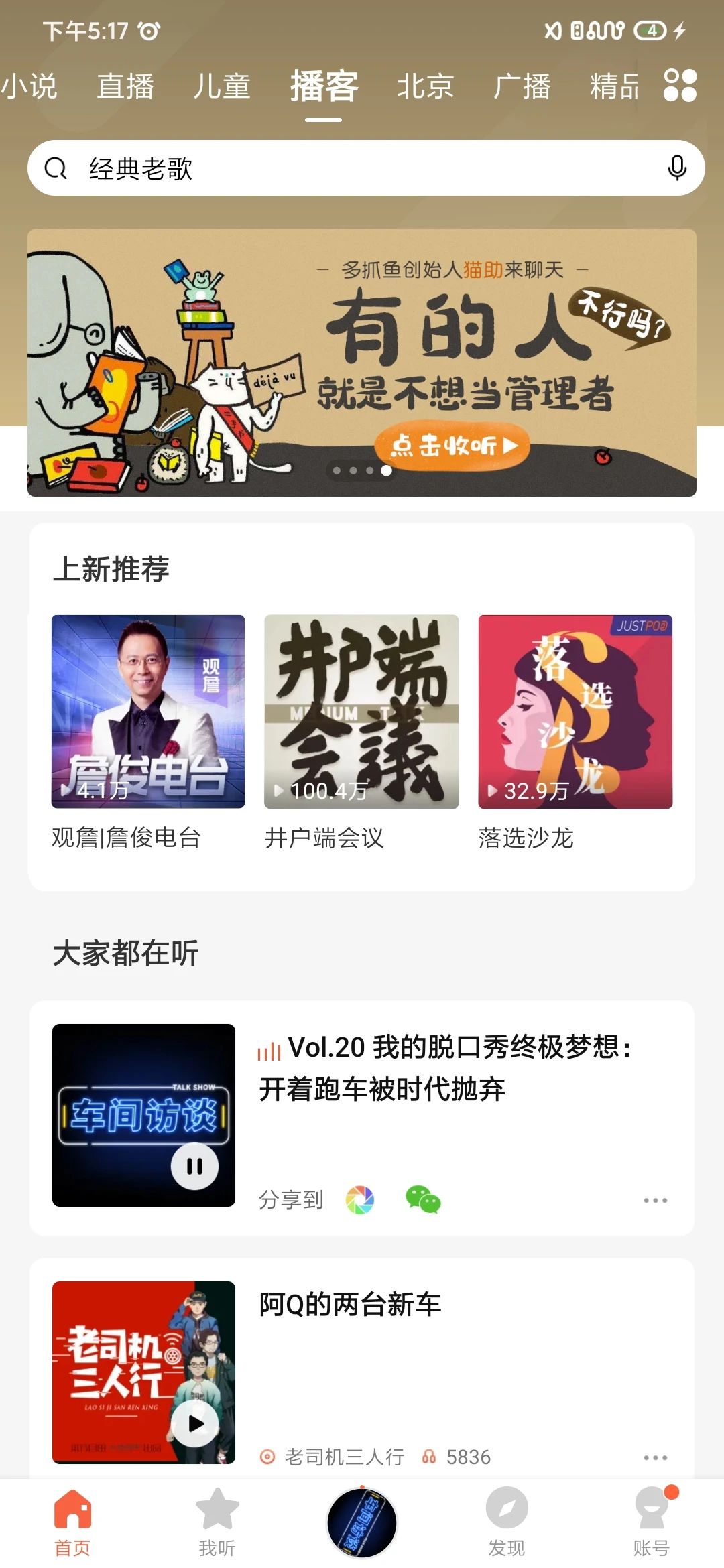Open the now-playing player disc
Image resolution: width=724 pixels, height=1568 pixels.
click(362, 1522)
